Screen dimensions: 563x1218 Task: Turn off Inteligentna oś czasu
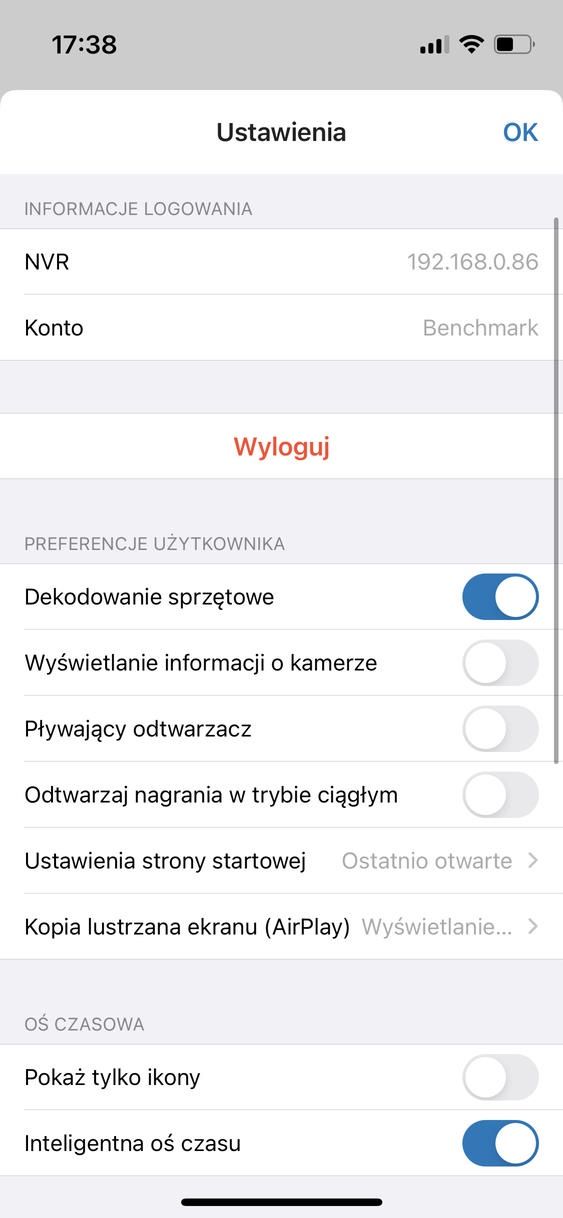point(500,1143)
